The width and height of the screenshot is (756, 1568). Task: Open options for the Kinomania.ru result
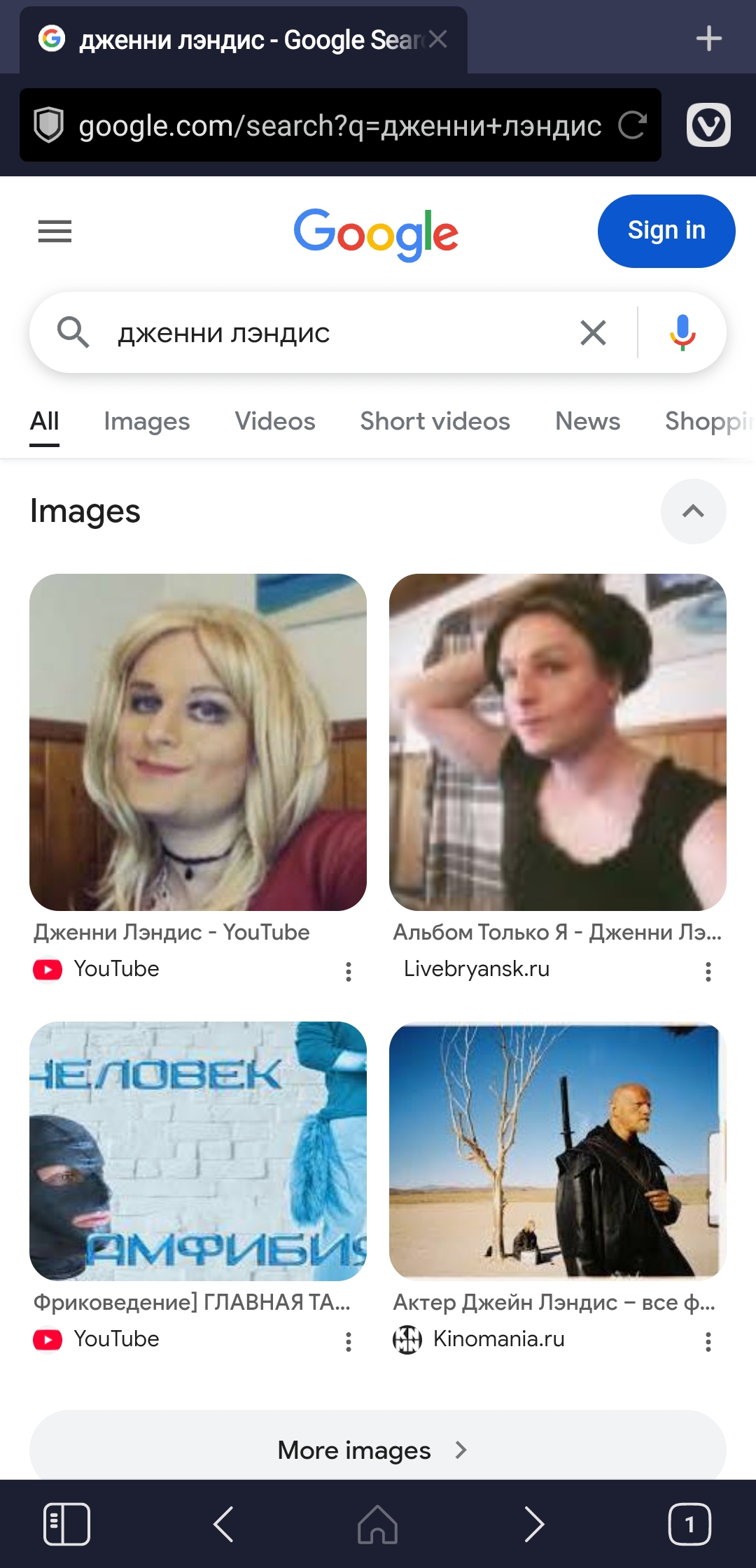pyautogui.click(x=708, y=1341)
